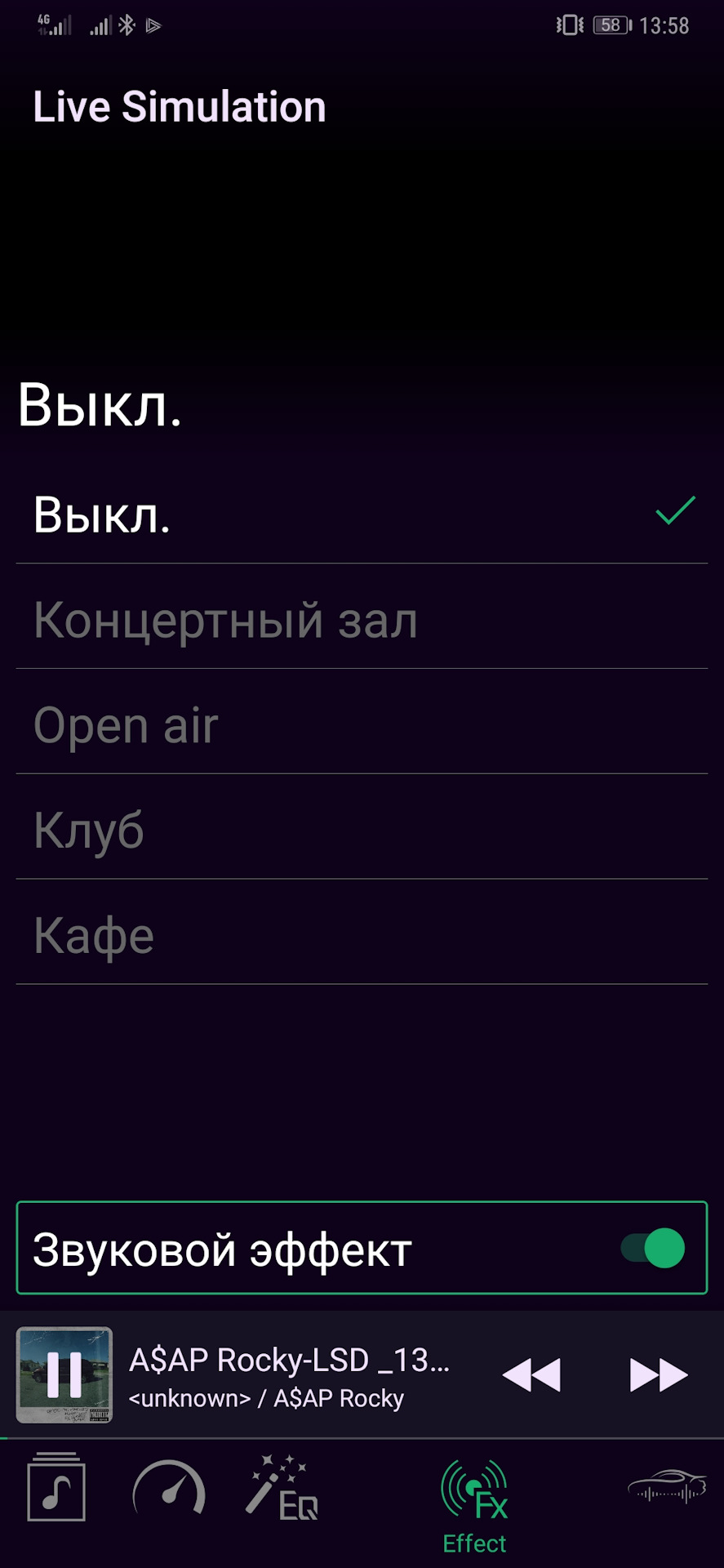Tap the track title A$AP Rocky-LSD

(290, 1353)
